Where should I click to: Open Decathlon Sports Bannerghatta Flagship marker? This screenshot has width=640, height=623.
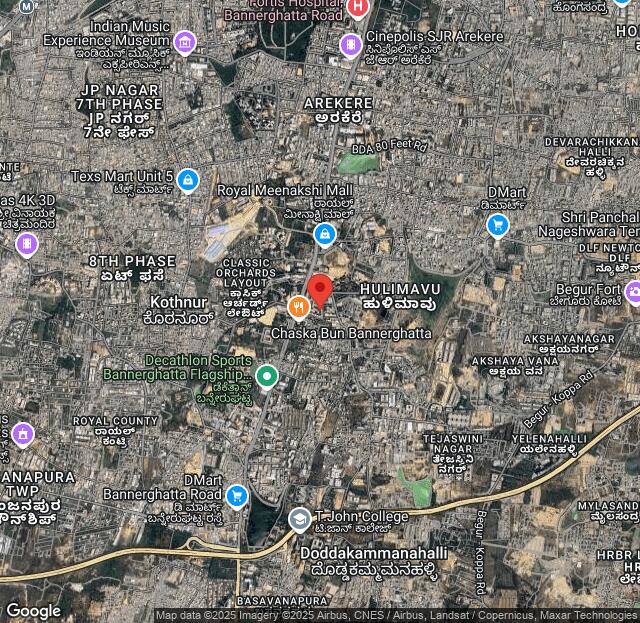point(266,376)
